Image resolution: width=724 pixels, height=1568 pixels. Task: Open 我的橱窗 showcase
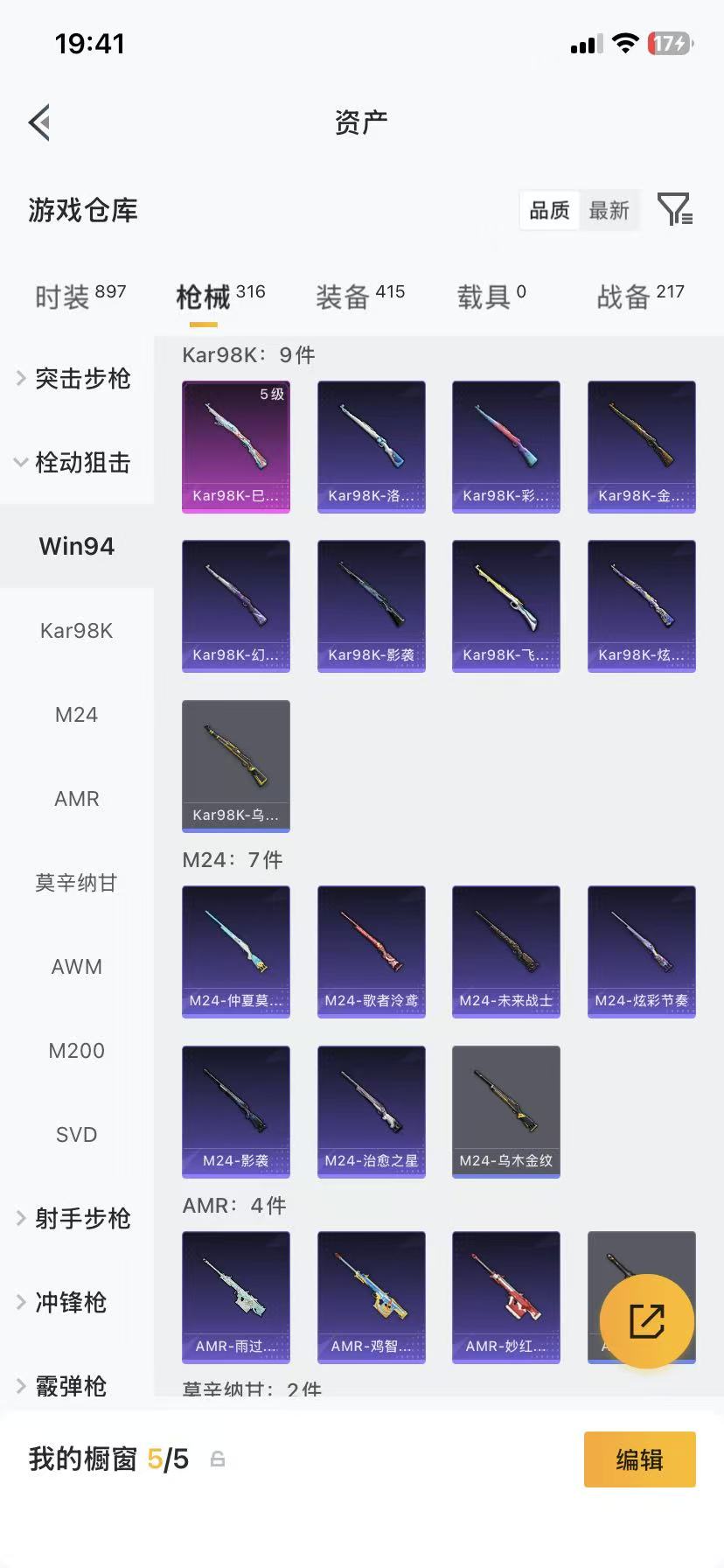(x=96, y=1459)
